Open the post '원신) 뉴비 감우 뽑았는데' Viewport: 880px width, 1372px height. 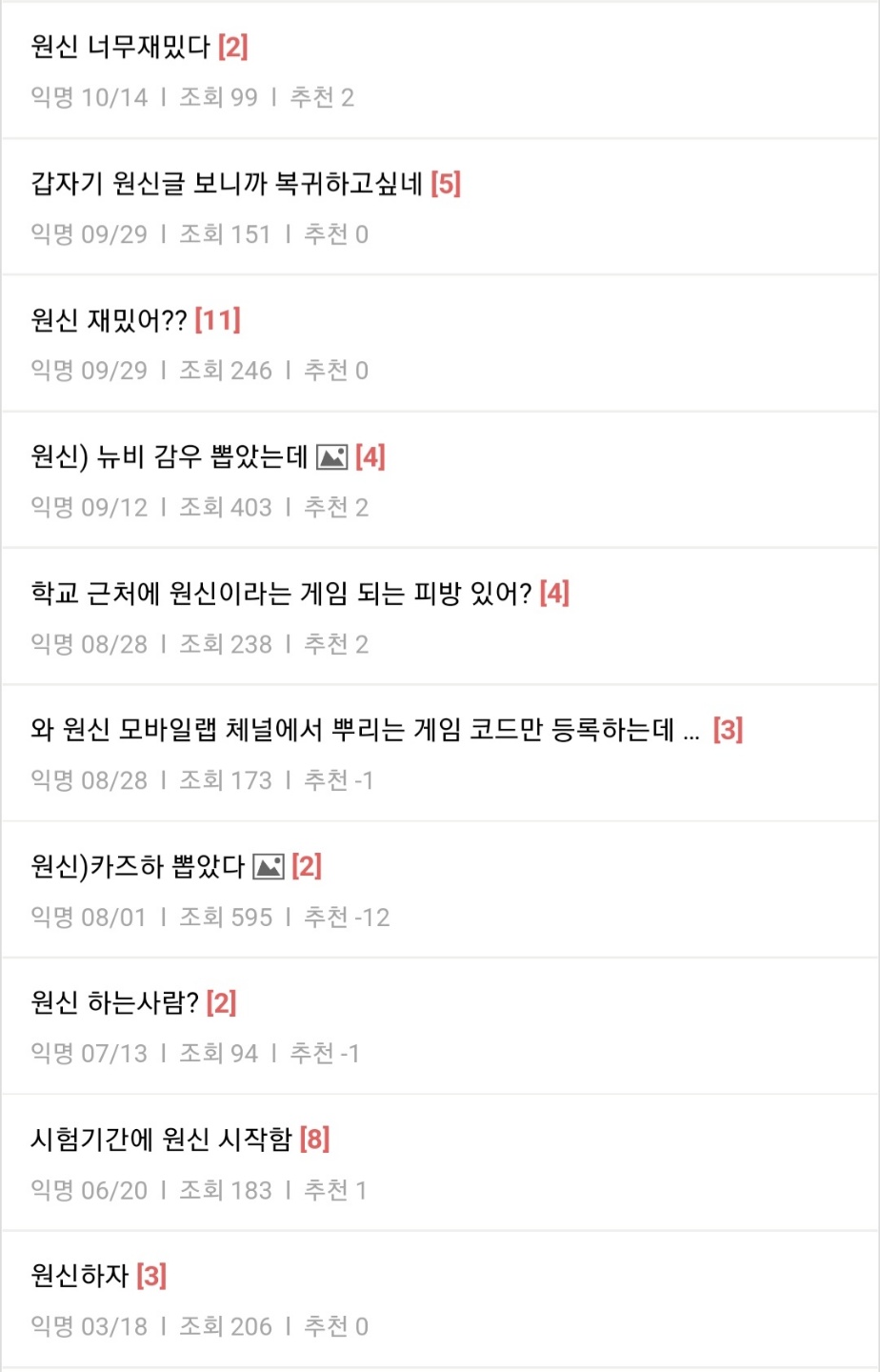(x=170, y=457)
